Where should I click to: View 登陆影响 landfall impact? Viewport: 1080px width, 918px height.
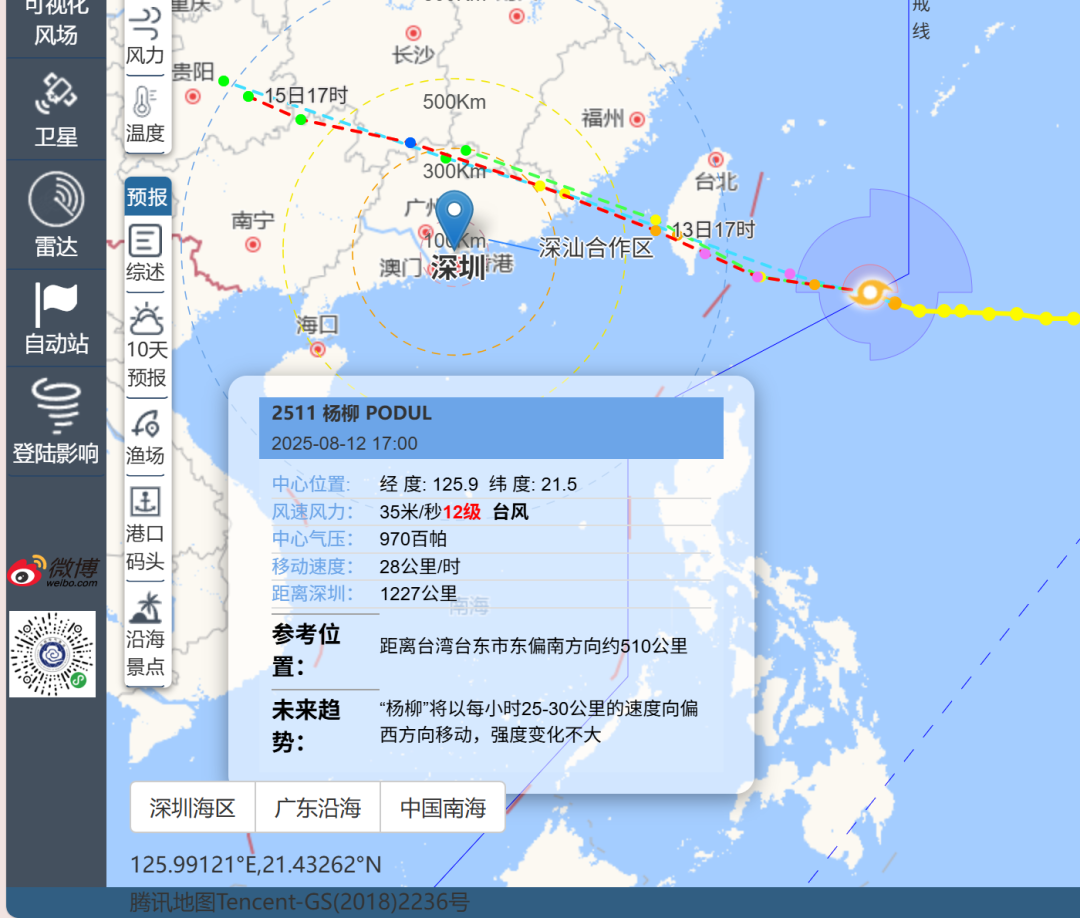[x=56, y=421]
